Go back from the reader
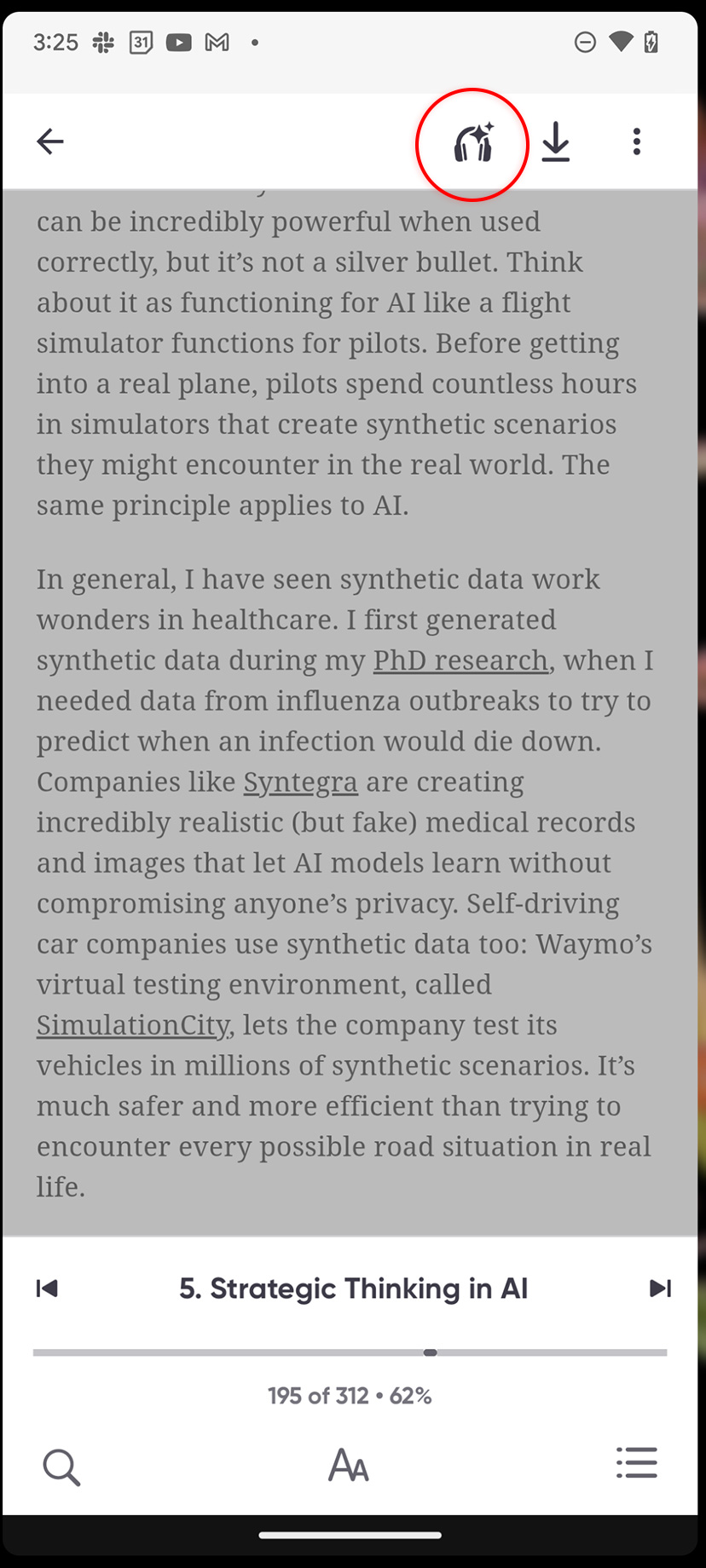 [x=50, y=141]
